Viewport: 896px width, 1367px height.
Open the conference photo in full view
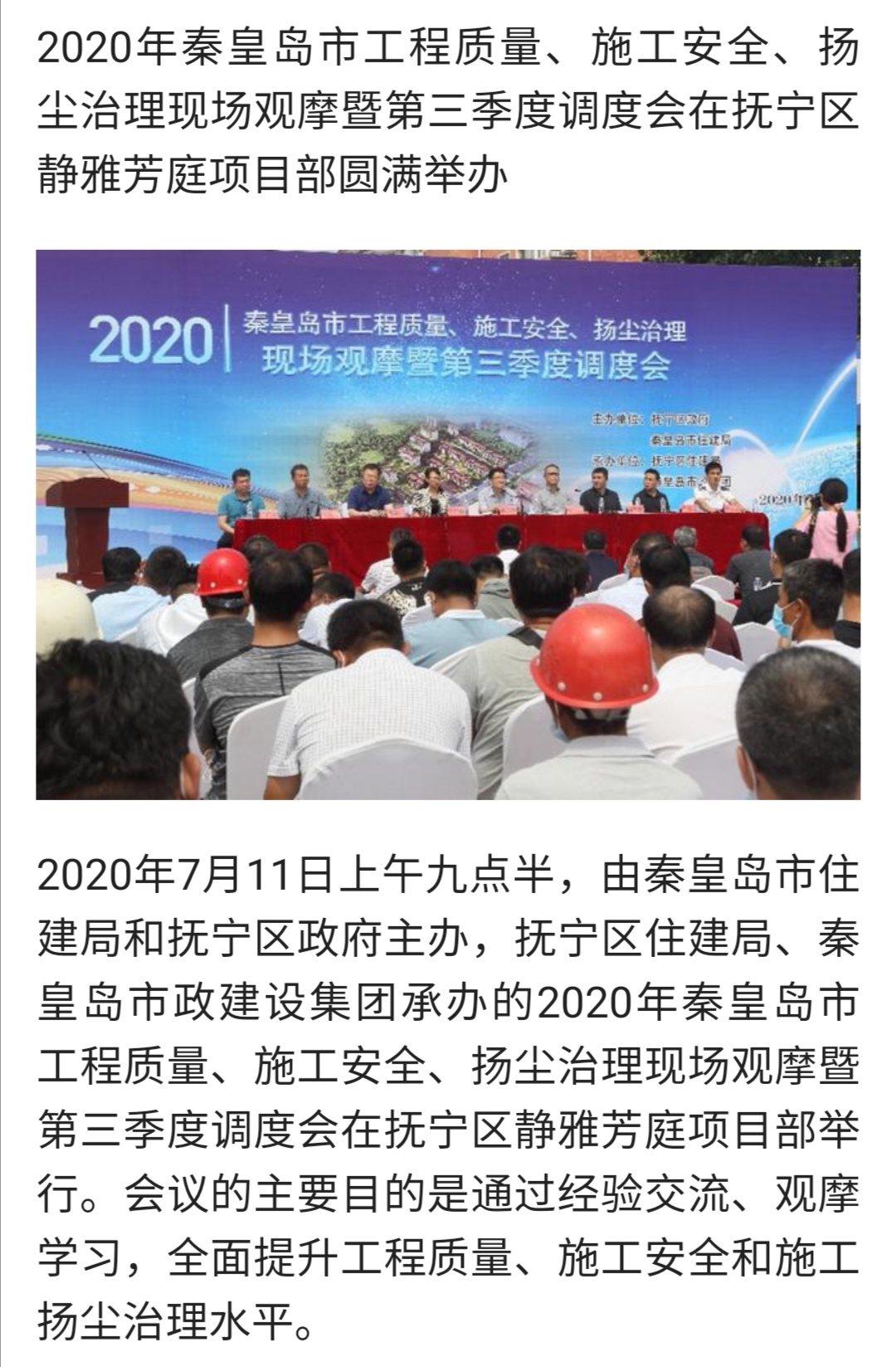point(448,525)
